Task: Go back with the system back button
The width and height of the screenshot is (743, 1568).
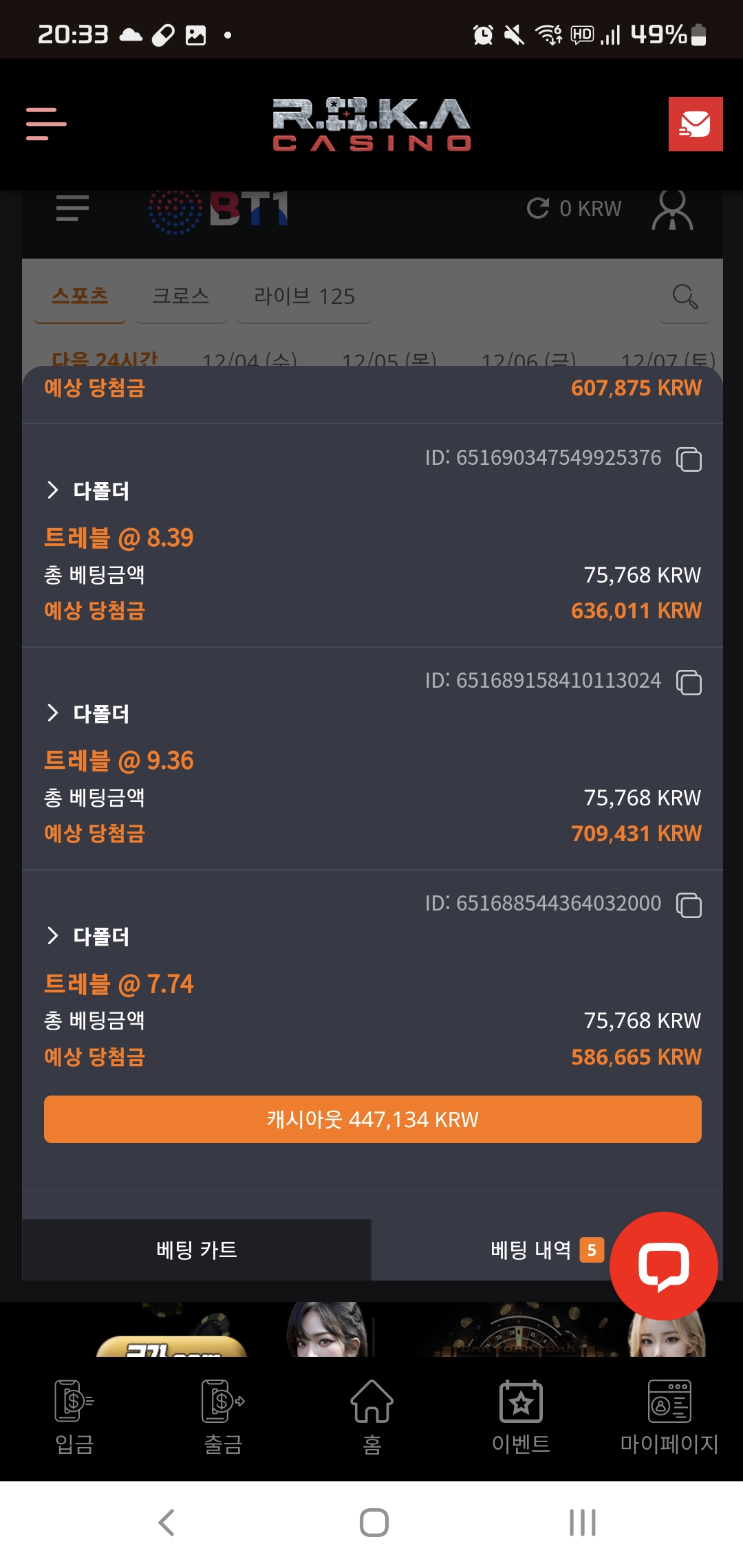Action: click(166, 1523)
